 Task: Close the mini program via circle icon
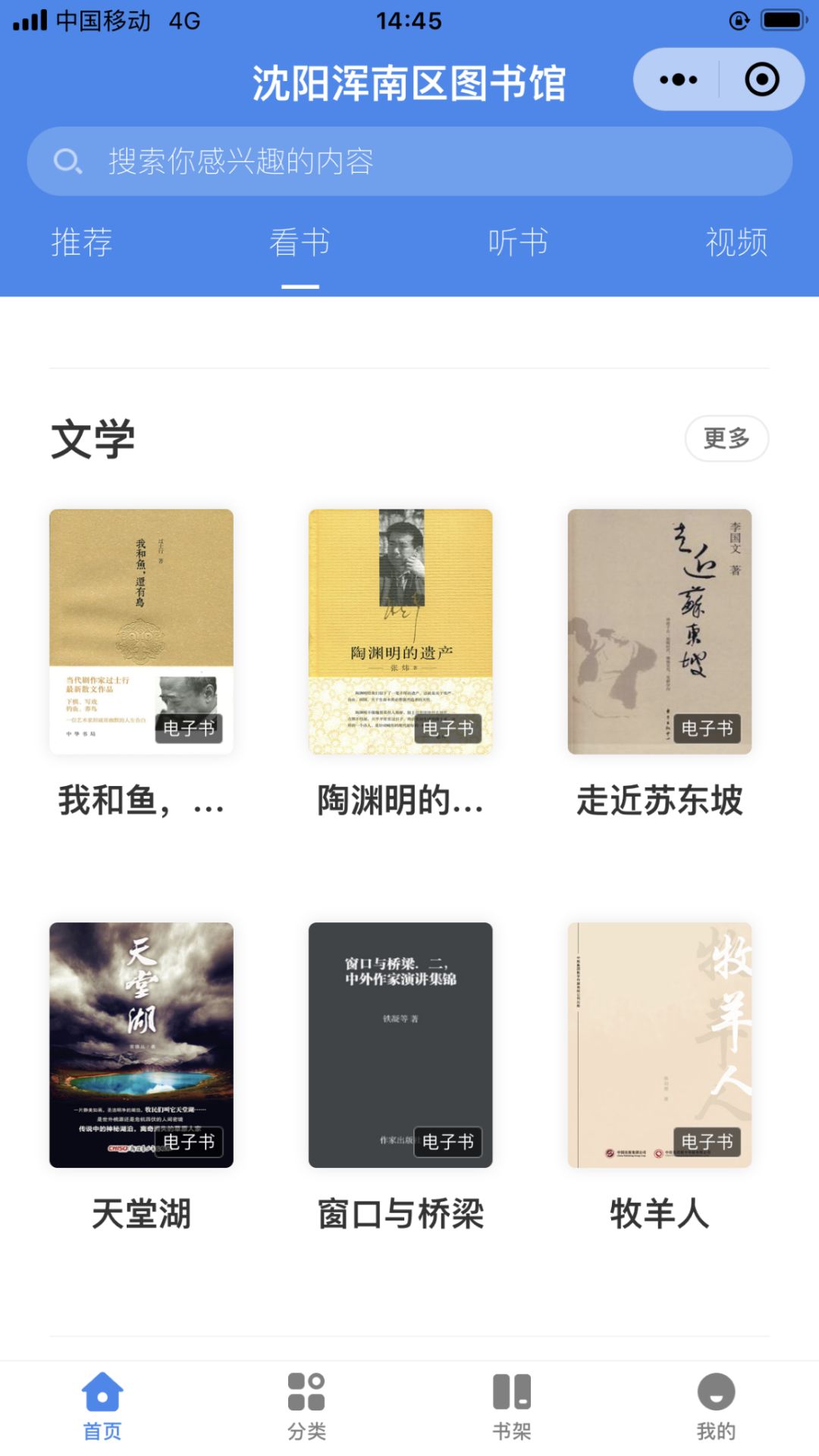(x=761, y=80)
